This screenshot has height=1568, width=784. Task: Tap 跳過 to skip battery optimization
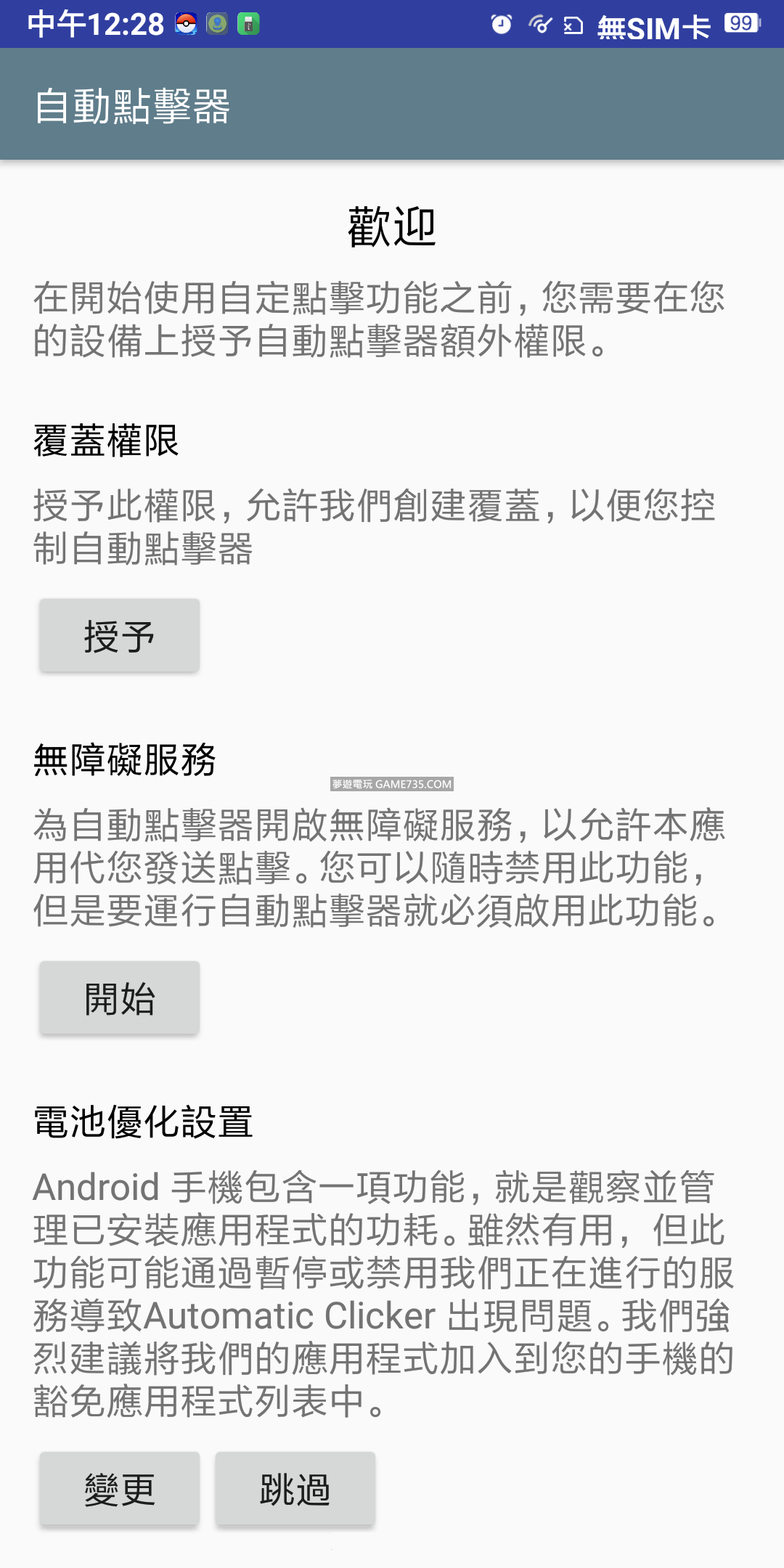[x=295, y=1489]
